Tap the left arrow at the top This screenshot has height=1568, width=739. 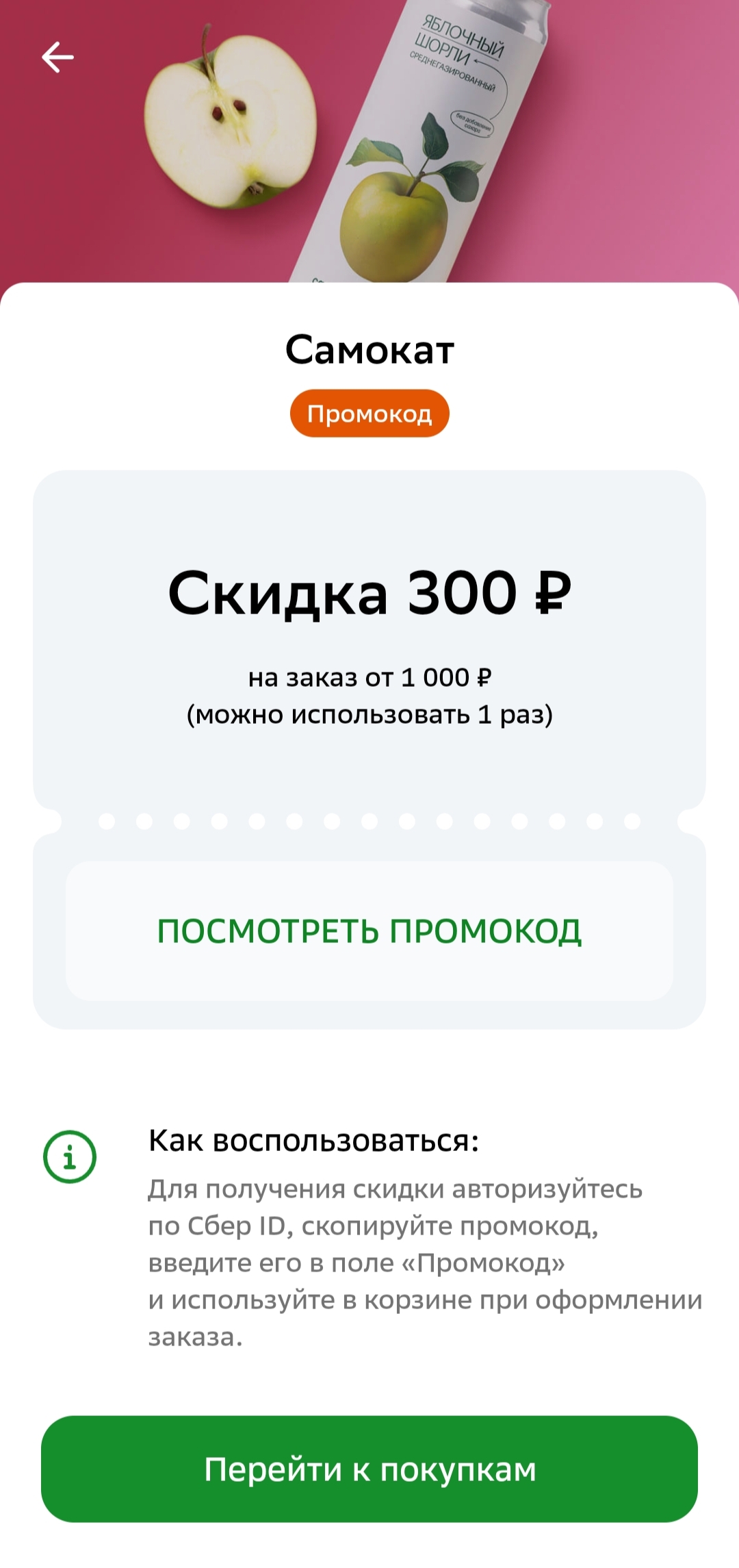click(x=57, y=56)
